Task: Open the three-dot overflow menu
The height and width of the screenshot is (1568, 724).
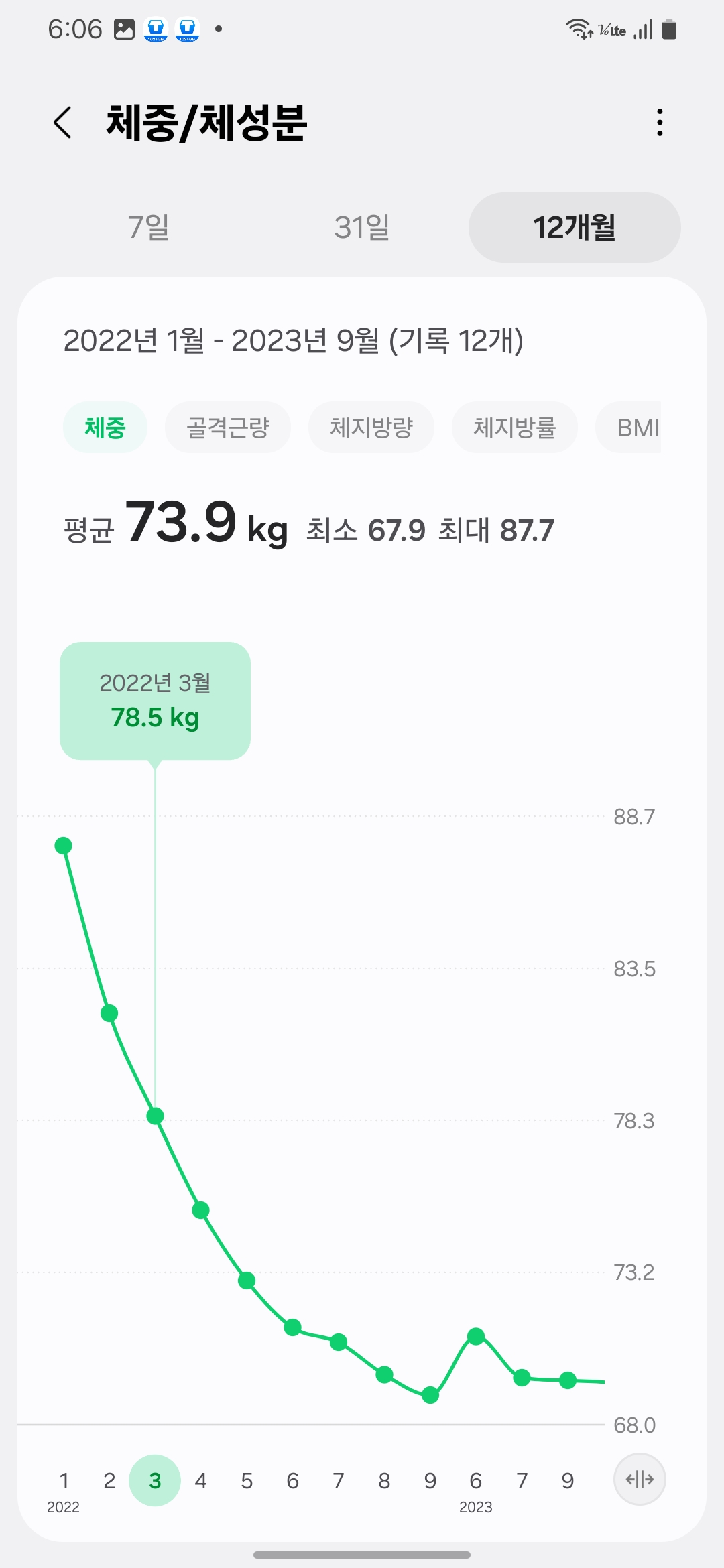Action: (659, 123)
